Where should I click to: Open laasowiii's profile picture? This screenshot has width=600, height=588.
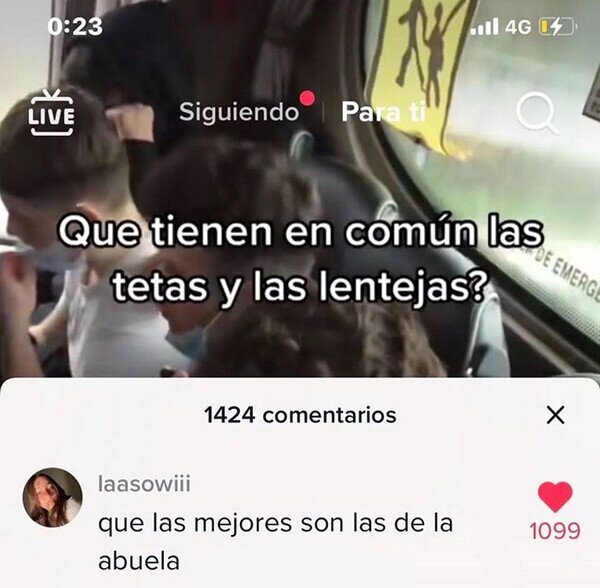[x=52, y=497]
